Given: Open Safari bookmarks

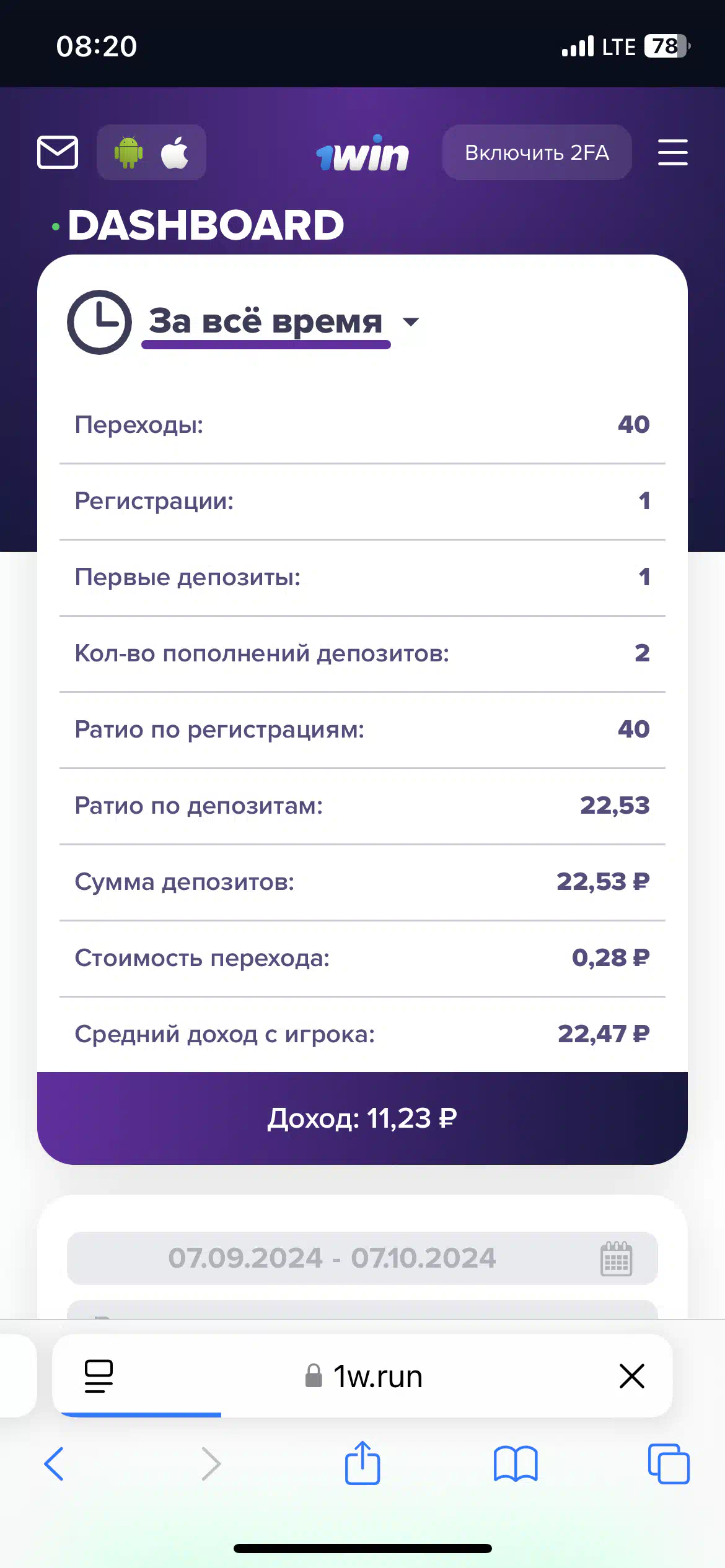Looking at the screenshot, I should pyautogui.click(x=516, y=1464).
